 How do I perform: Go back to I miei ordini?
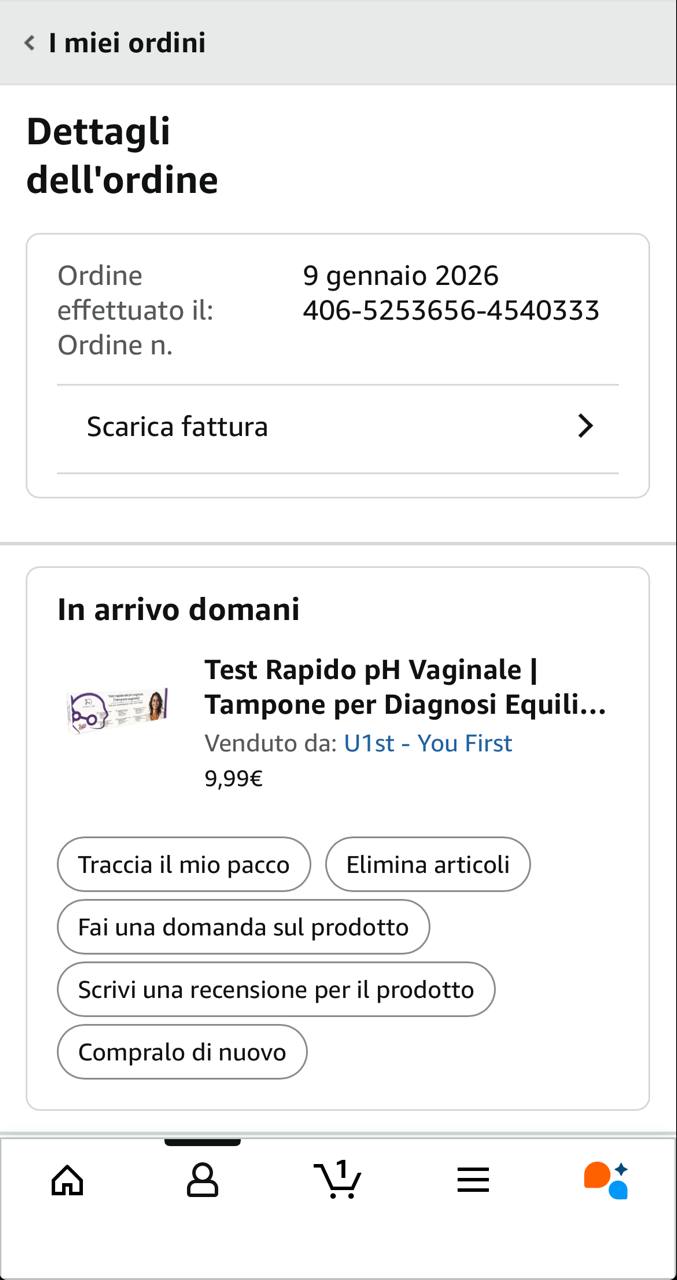pyautogui.click(x=115, y=43)
